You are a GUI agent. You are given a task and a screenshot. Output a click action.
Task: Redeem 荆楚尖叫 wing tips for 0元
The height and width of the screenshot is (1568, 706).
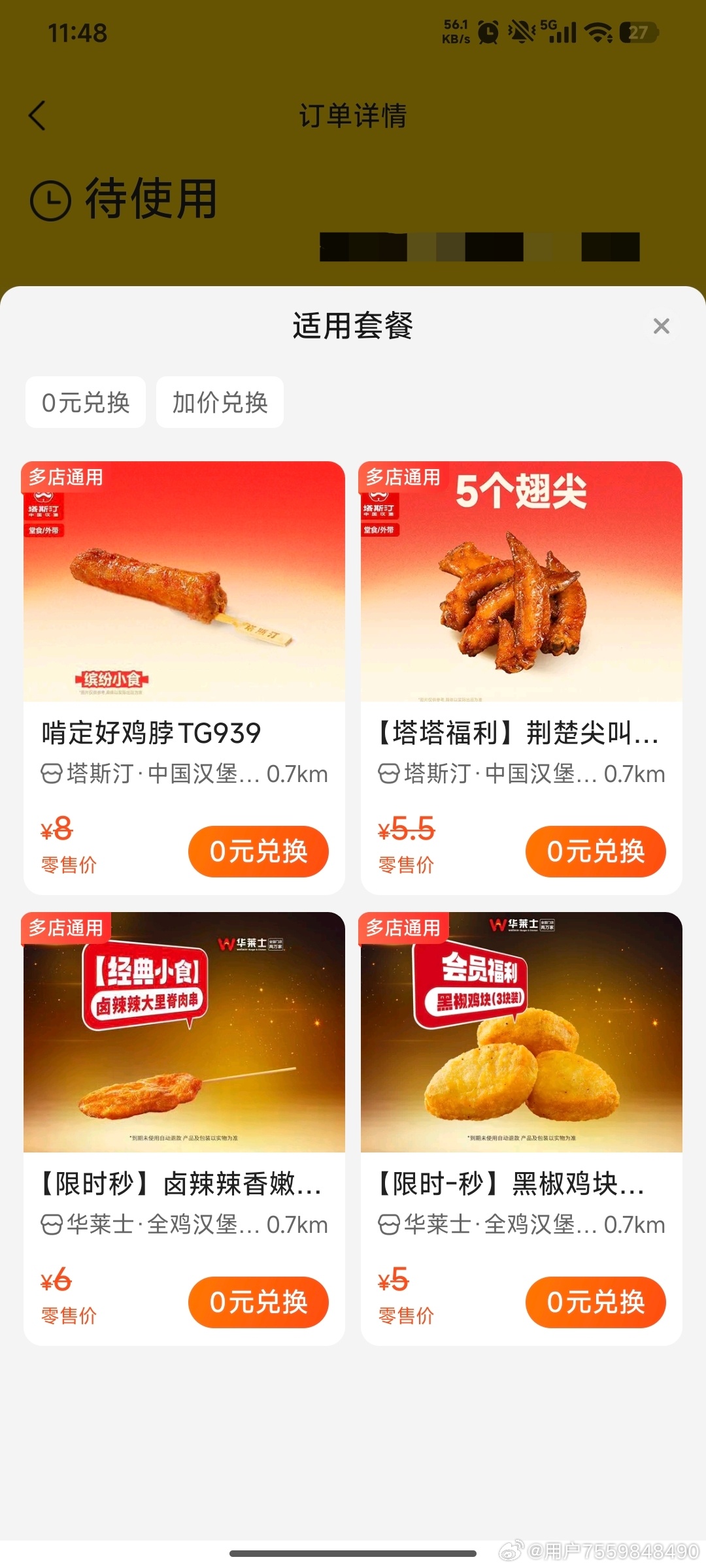coord(596,851)
